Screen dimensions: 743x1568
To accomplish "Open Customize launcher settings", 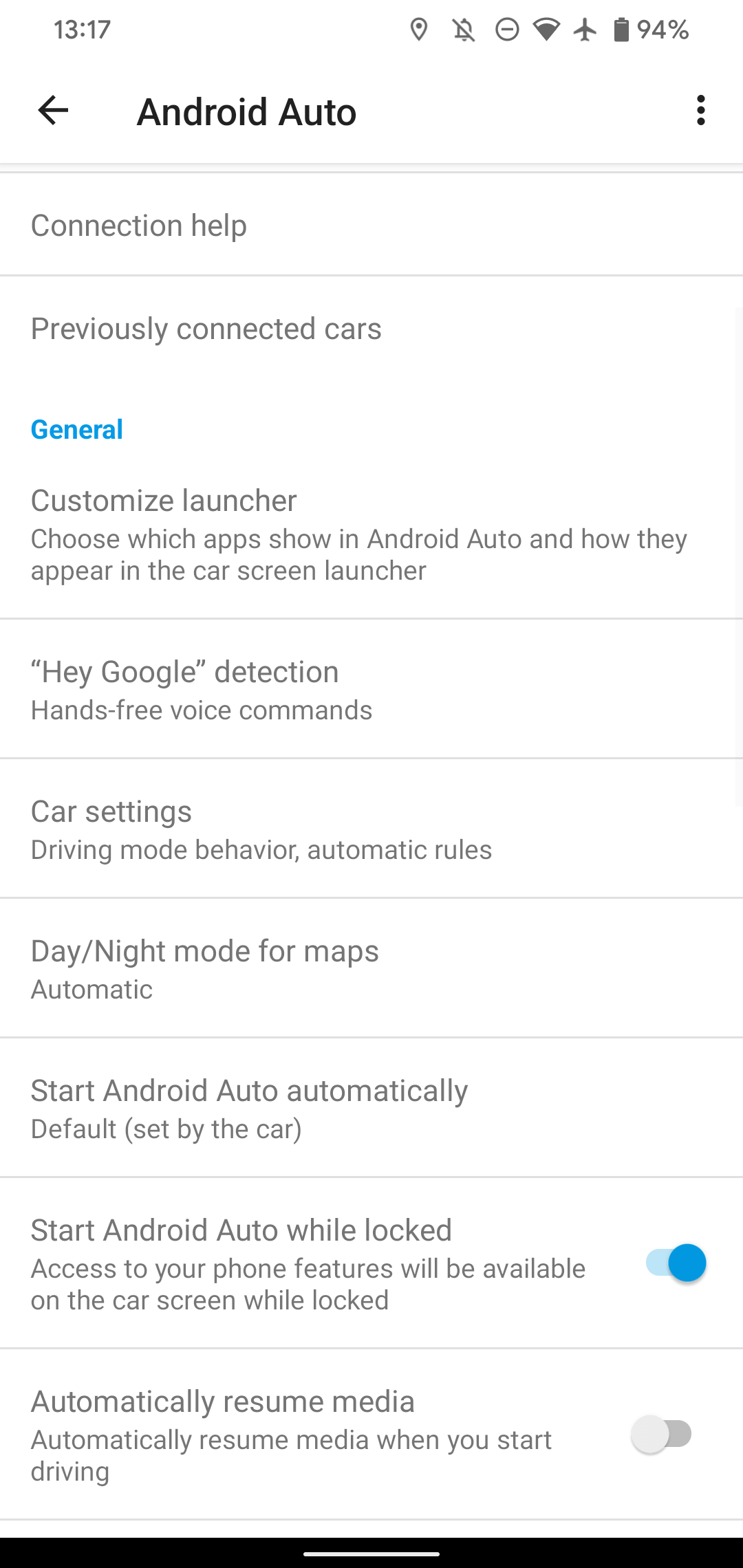I will coord(371,534).
